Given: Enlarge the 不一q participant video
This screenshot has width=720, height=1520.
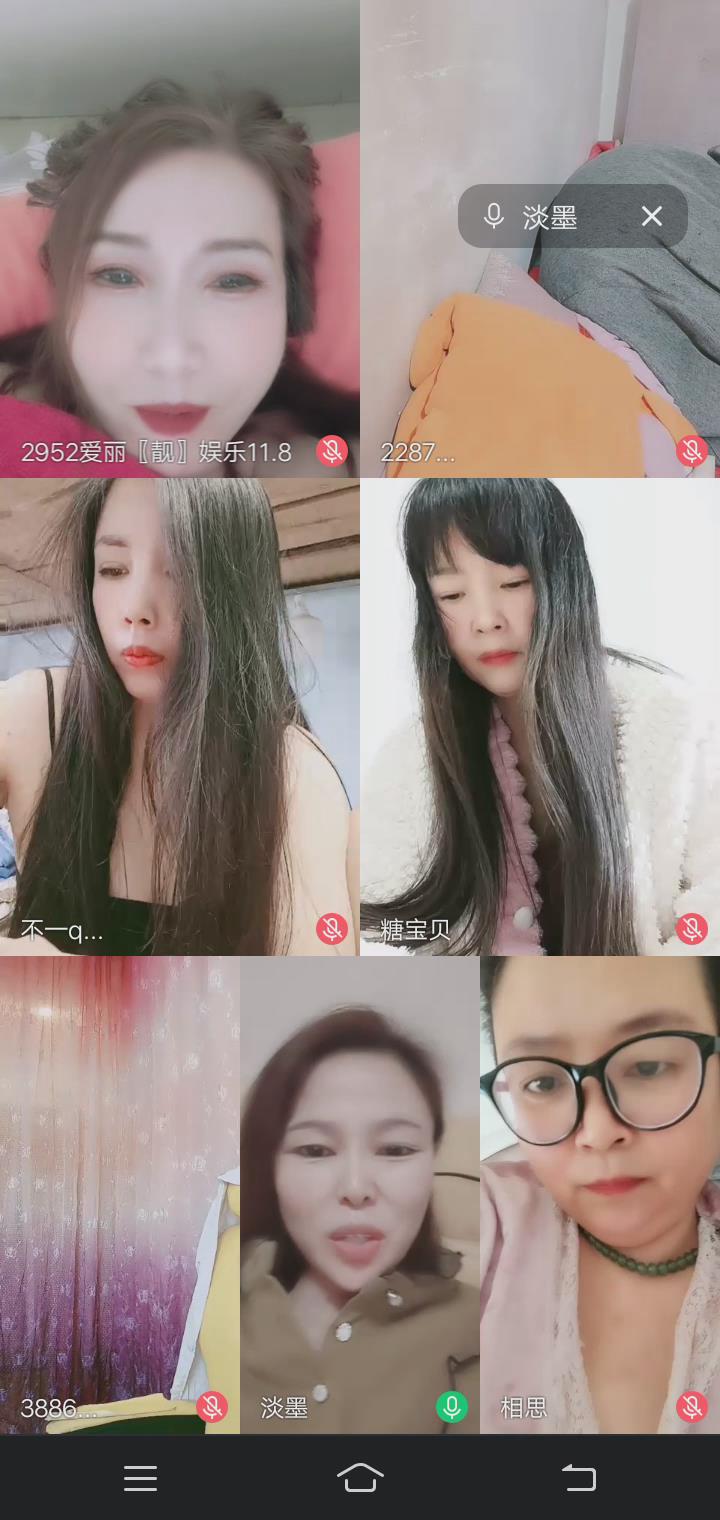Looking at the screenshot, I should click(x=180, y=716).
